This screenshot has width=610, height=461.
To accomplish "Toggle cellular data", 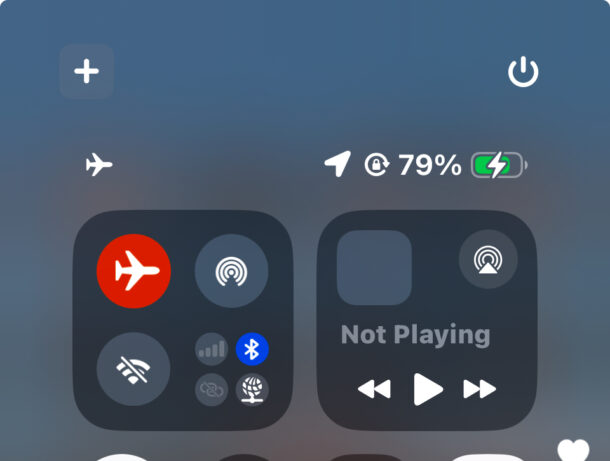I will 211,349.
